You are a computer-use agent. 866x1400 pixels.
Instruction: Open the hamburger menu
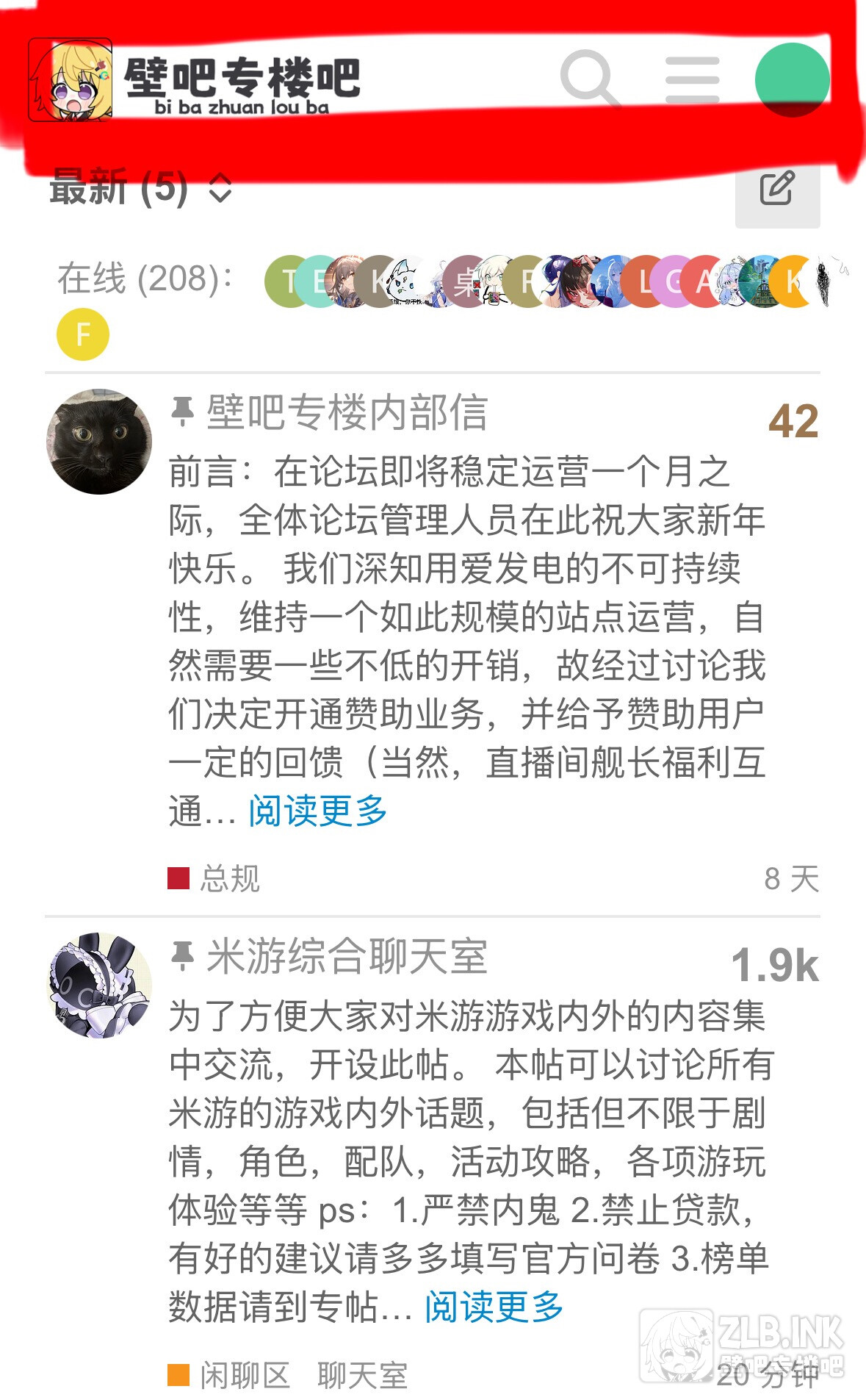(692, 79)
